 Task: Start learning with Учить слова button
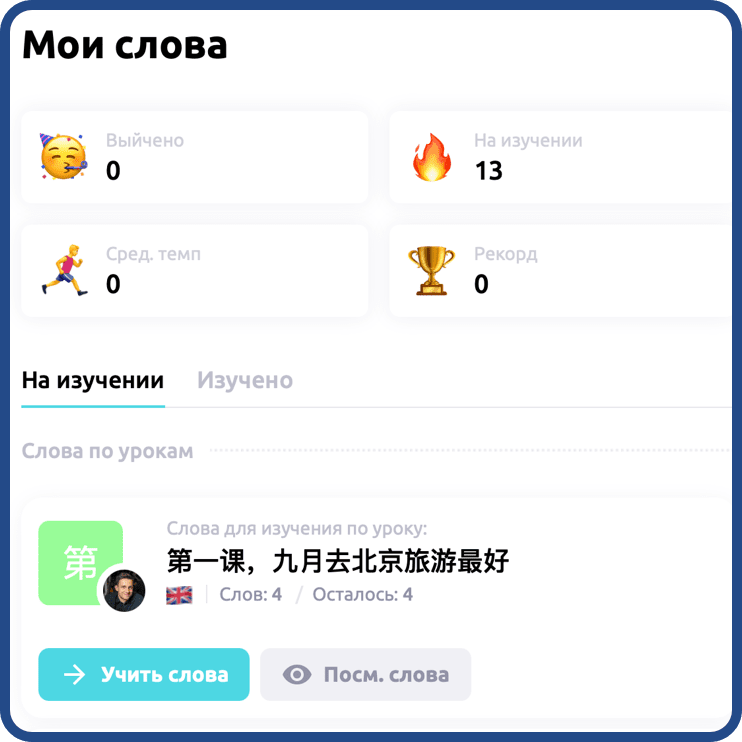144,674
